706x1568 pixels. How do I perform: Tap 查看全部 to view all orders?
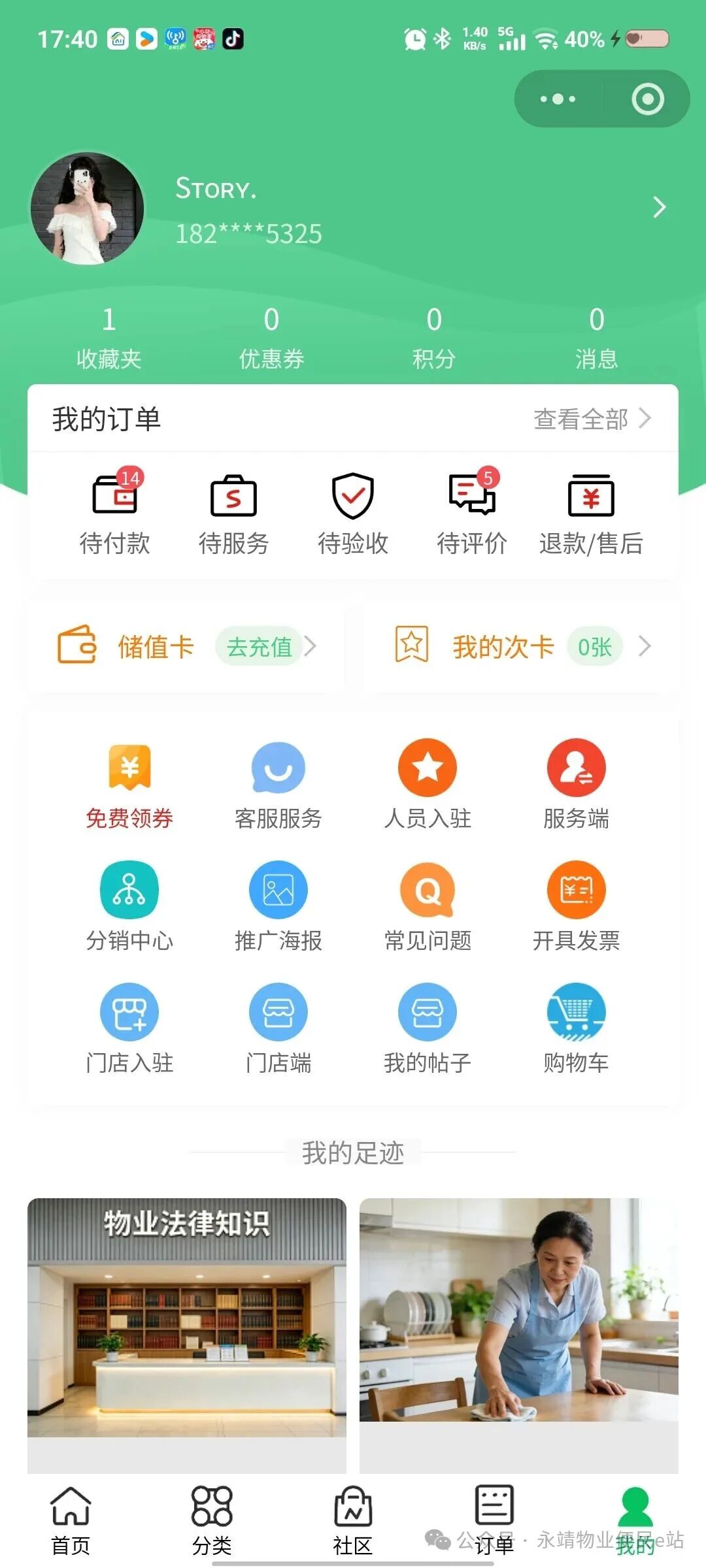point(592,419)
